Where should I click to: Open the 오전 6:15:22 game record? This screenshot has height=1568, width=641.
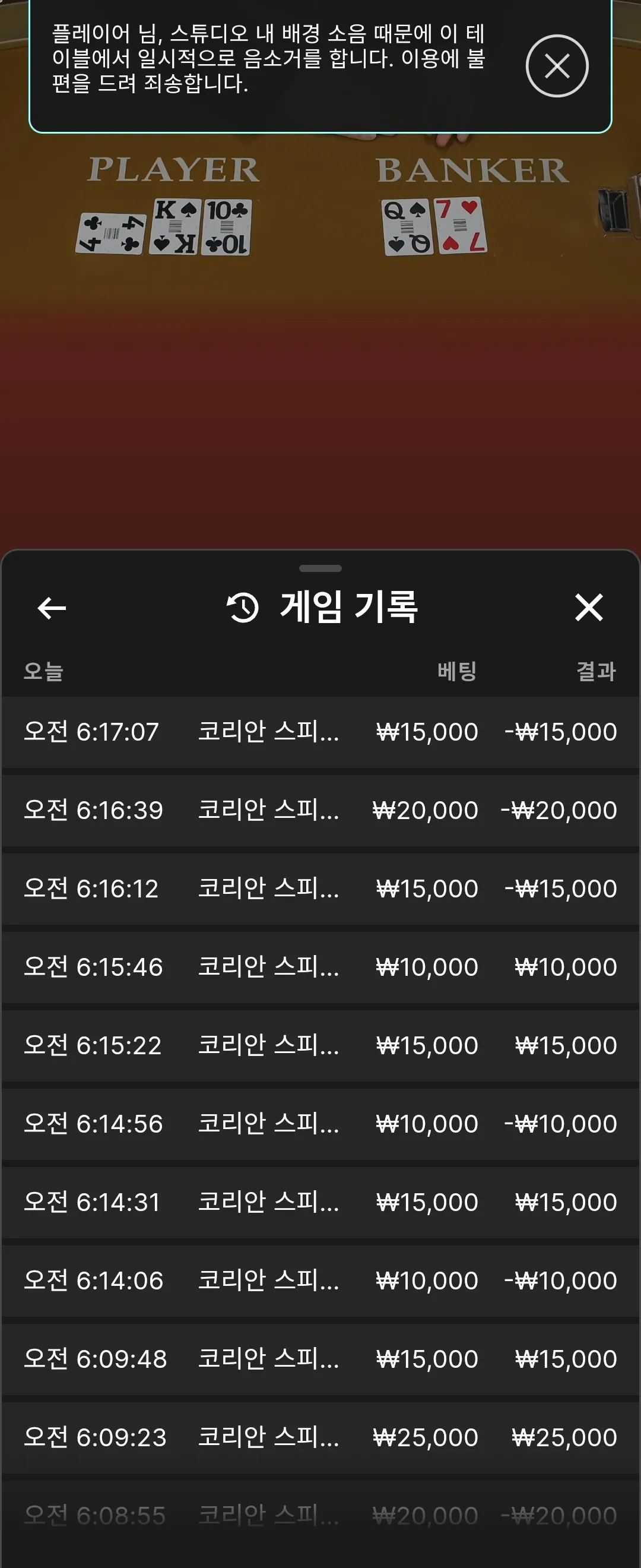320,1046
